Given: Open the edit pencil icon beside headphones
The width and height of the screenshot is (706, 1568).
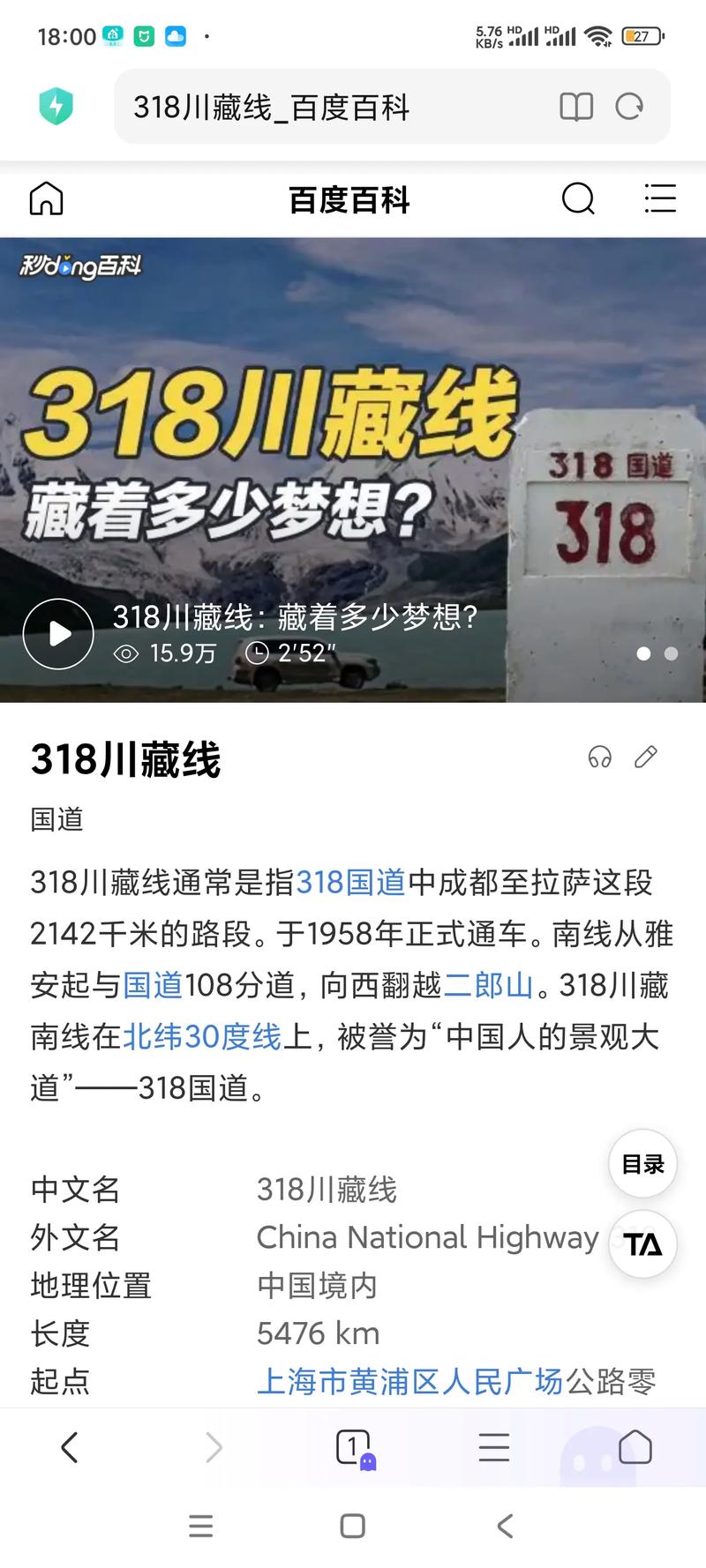Looking at the screenshot, I should coord(647,757).
